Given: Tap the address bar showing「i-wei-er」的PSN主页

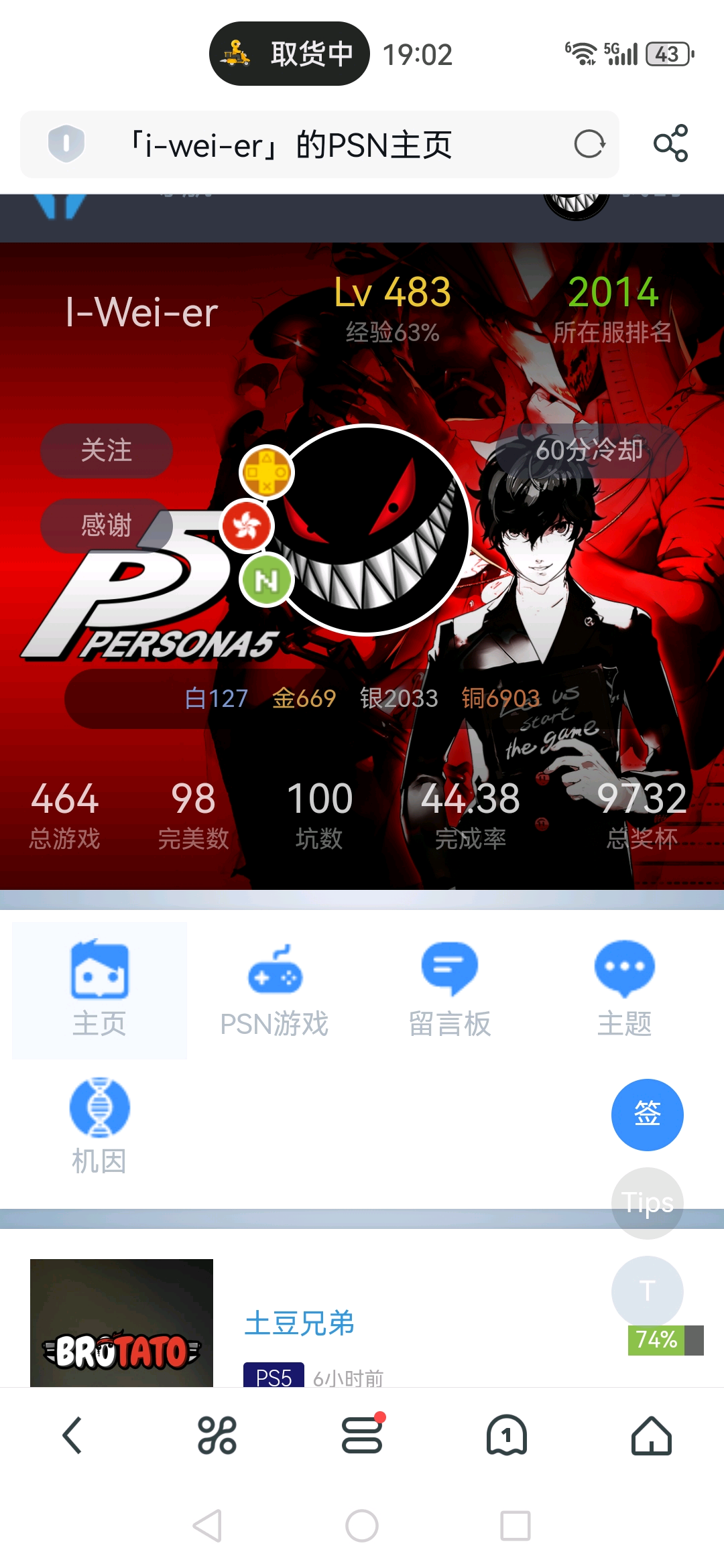Looking at the screenshot, I should tap(315, 145).
